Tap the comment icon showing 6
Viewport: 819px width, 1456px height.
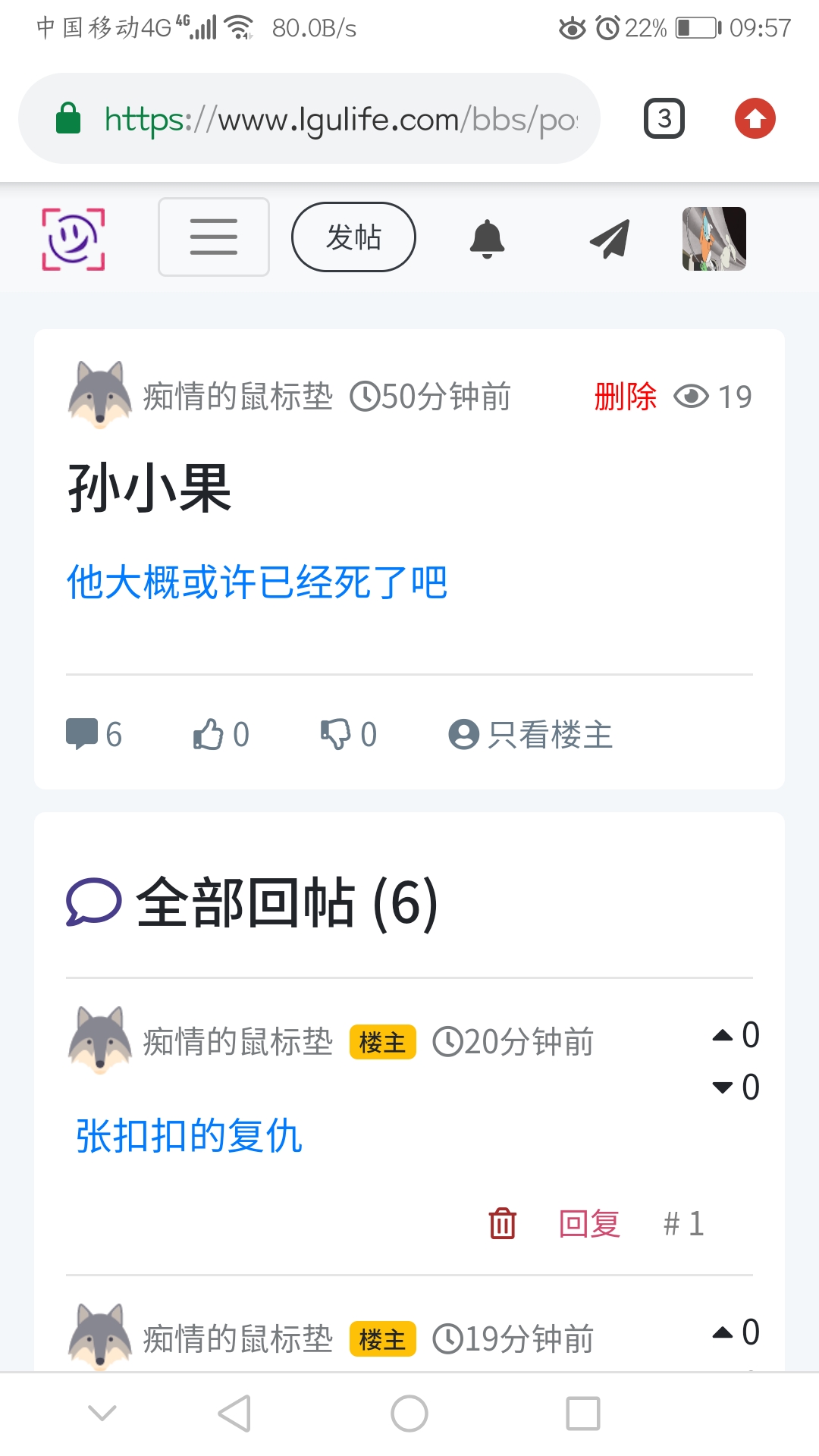[x=83, y=734]
